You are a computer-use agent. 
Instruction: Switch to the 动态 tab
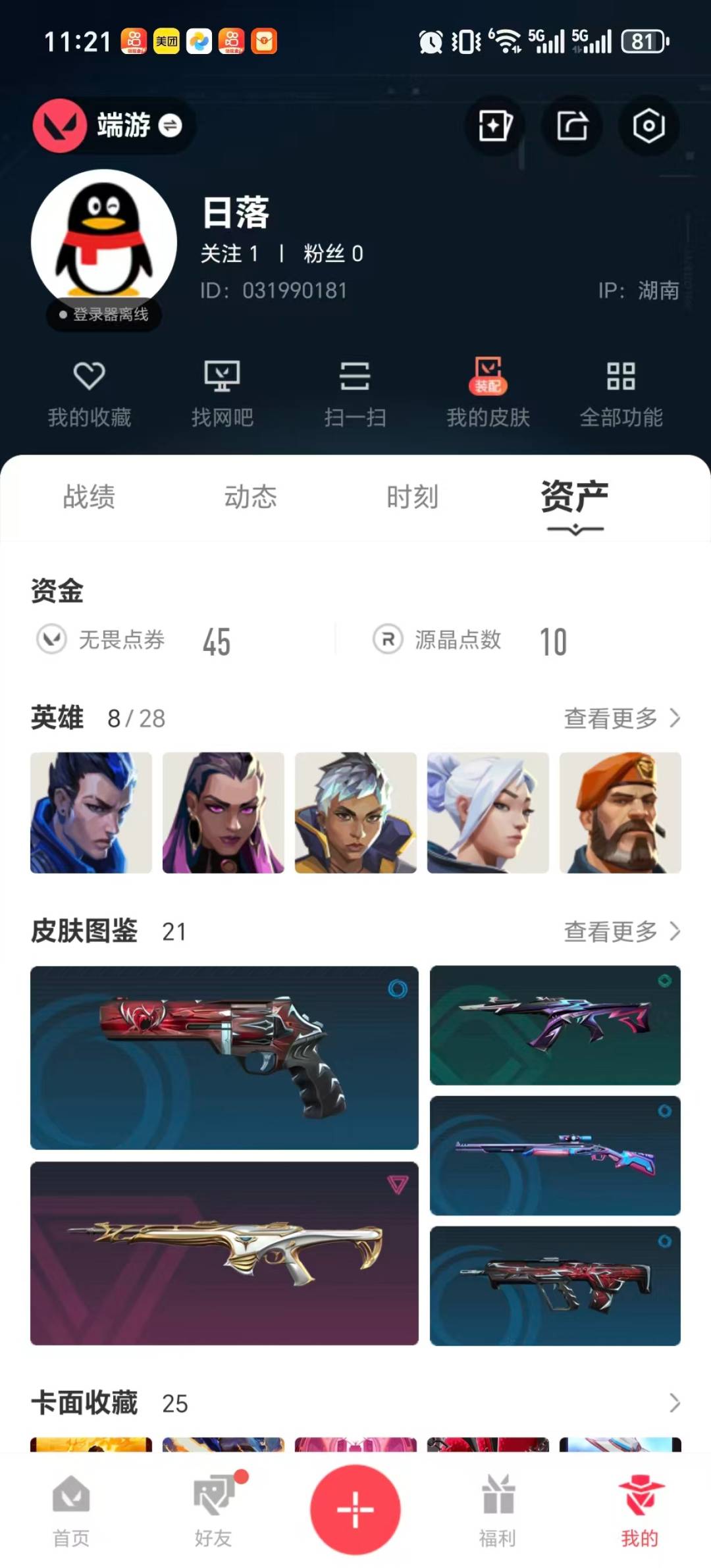point(251,498)
